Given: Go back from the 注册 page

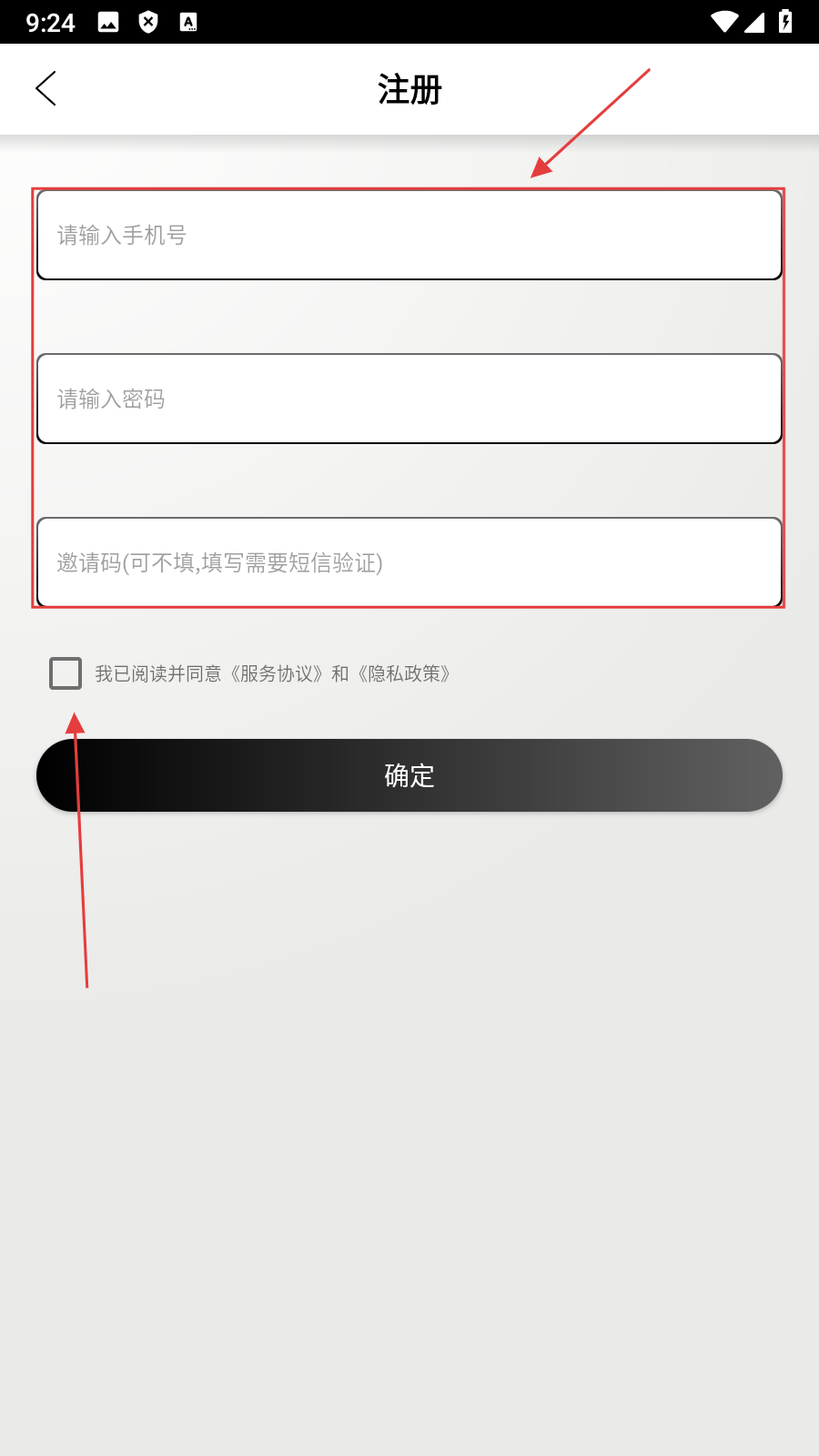Looking at the screenshot, I should coord(45,89).
